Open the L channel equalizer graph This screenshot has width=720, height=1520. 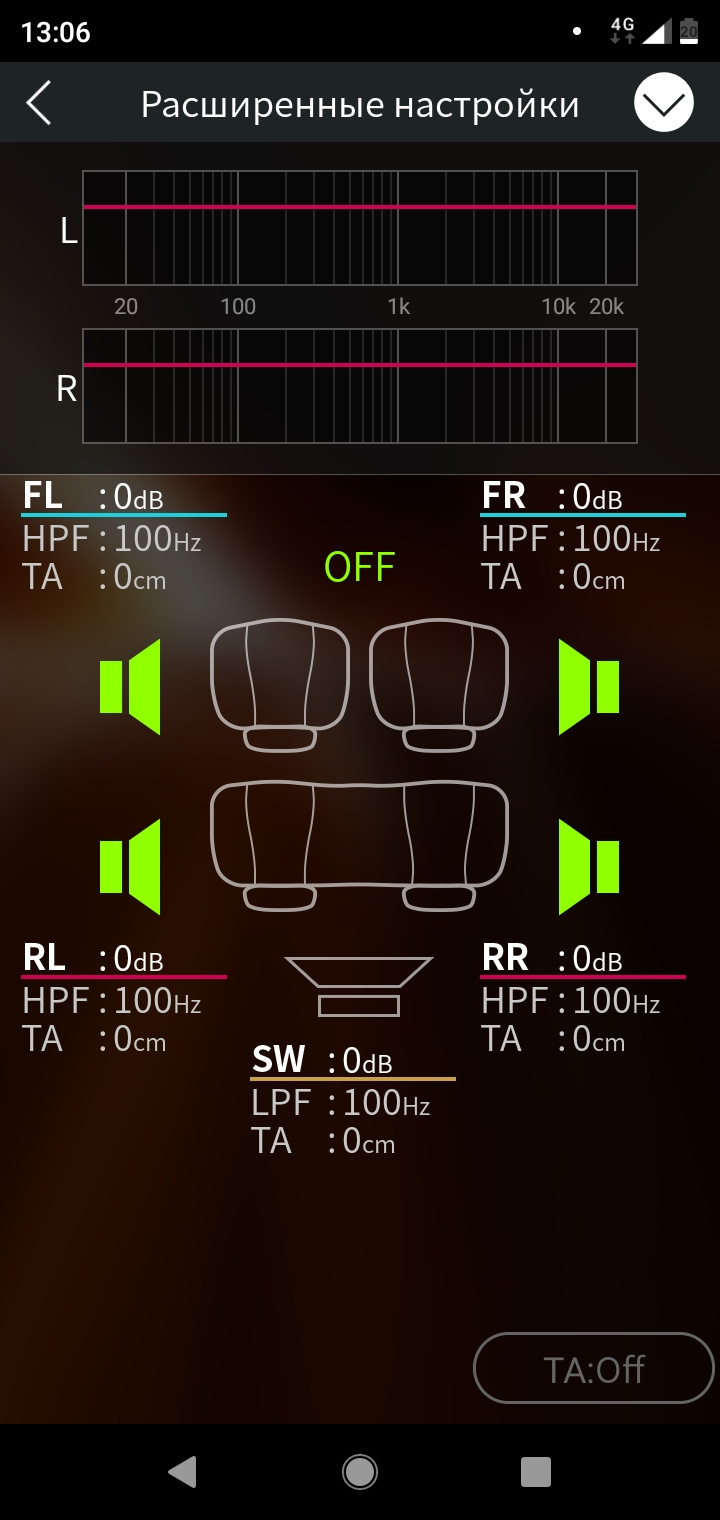click(x=360, y=228)
